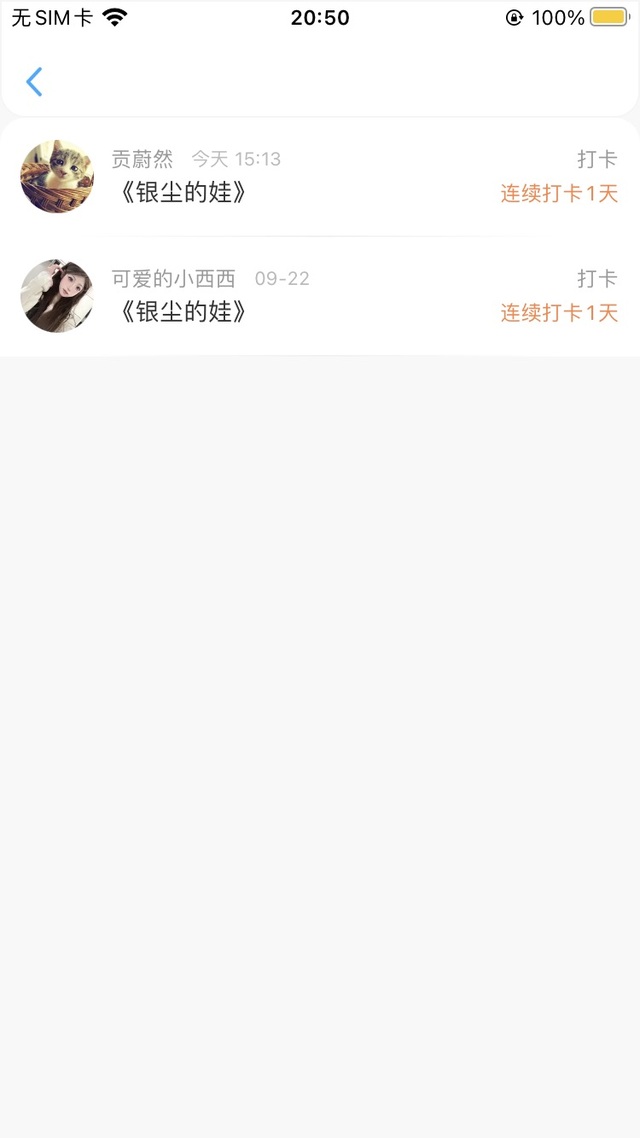The width and height of the screenshot is (640, 1138).
Task: Open 贡蔚然's check-in record
Action: click(x=320, y=176)
